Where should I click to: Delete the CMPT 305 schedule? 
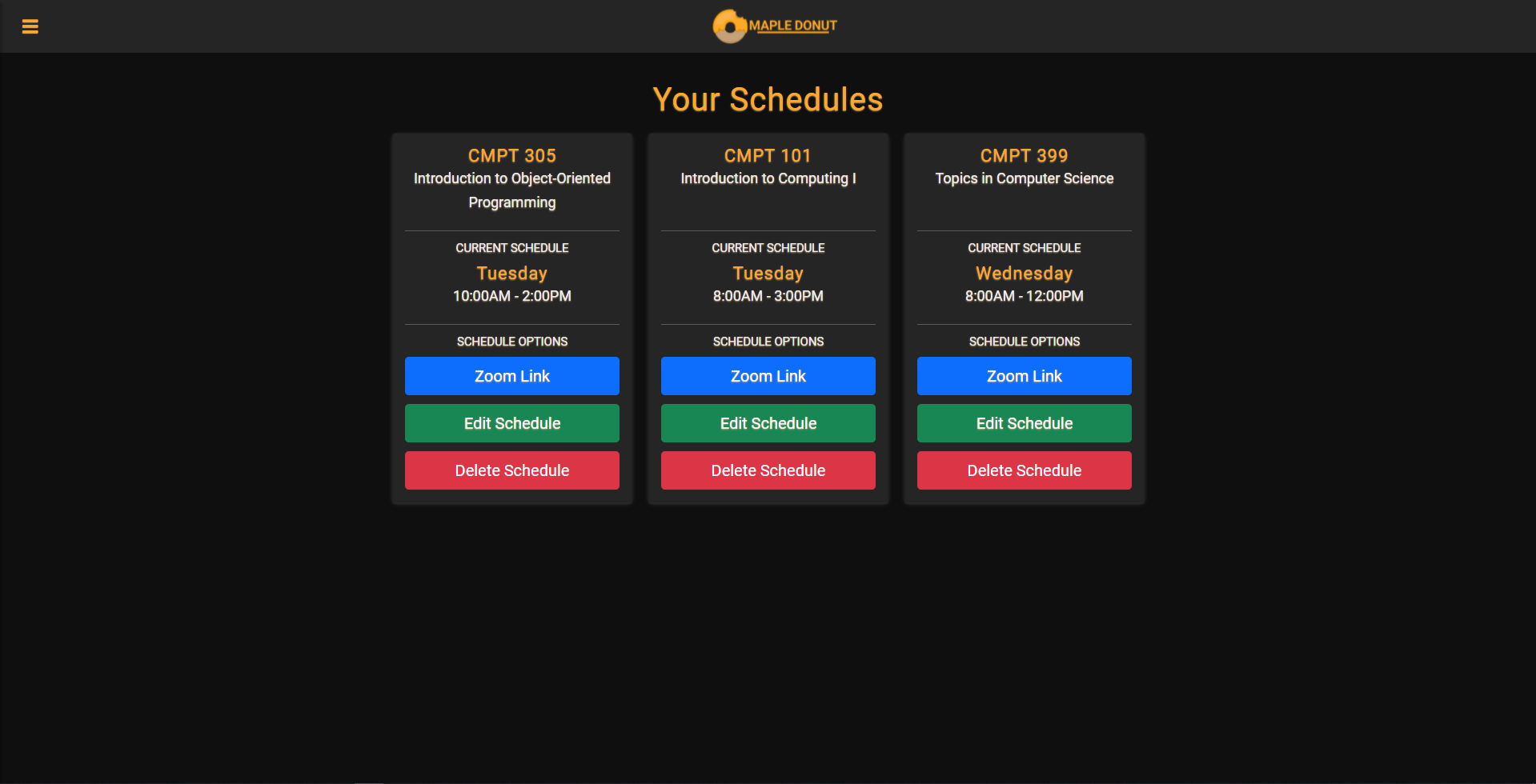tap(512, 470)
